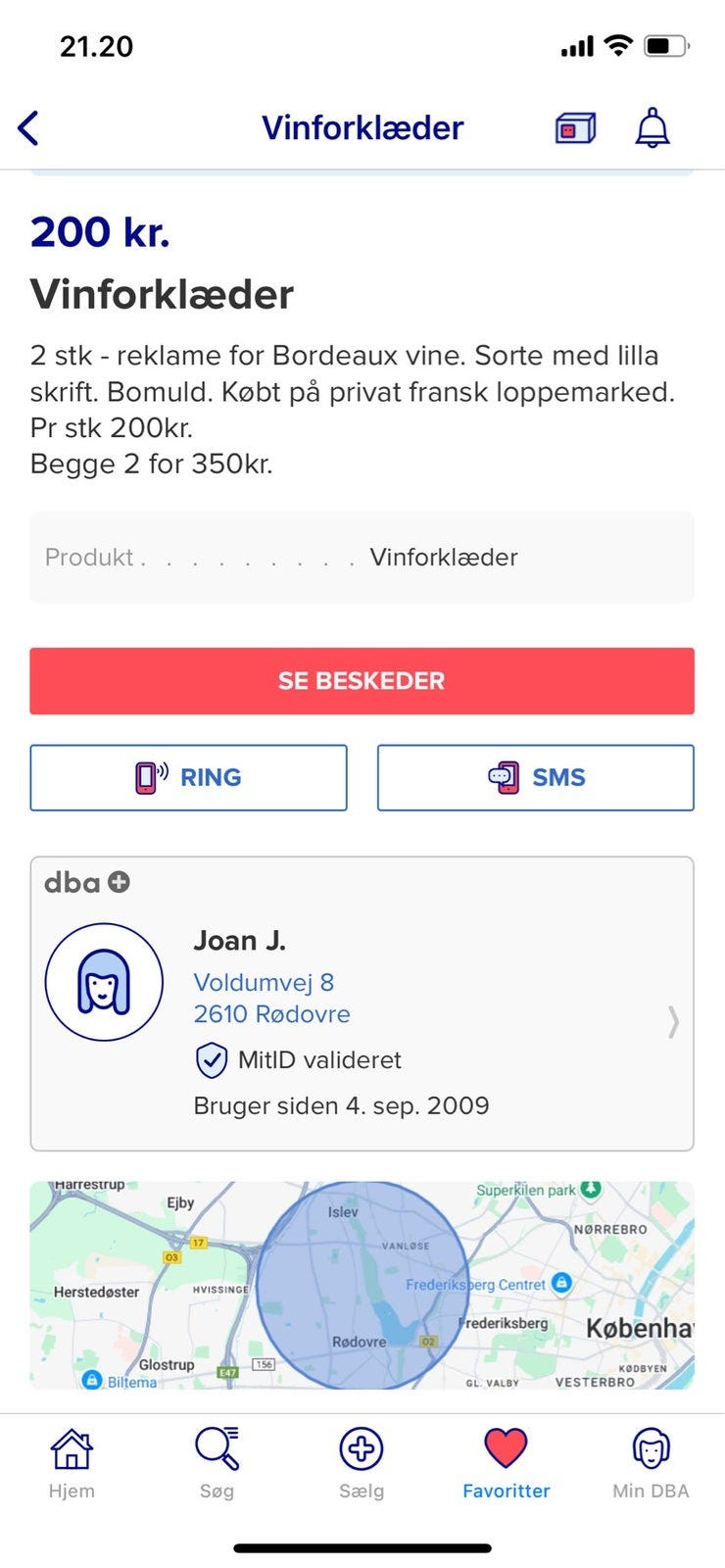Tap the SMS button
The image size is (725, 1568).
(535, 777)
